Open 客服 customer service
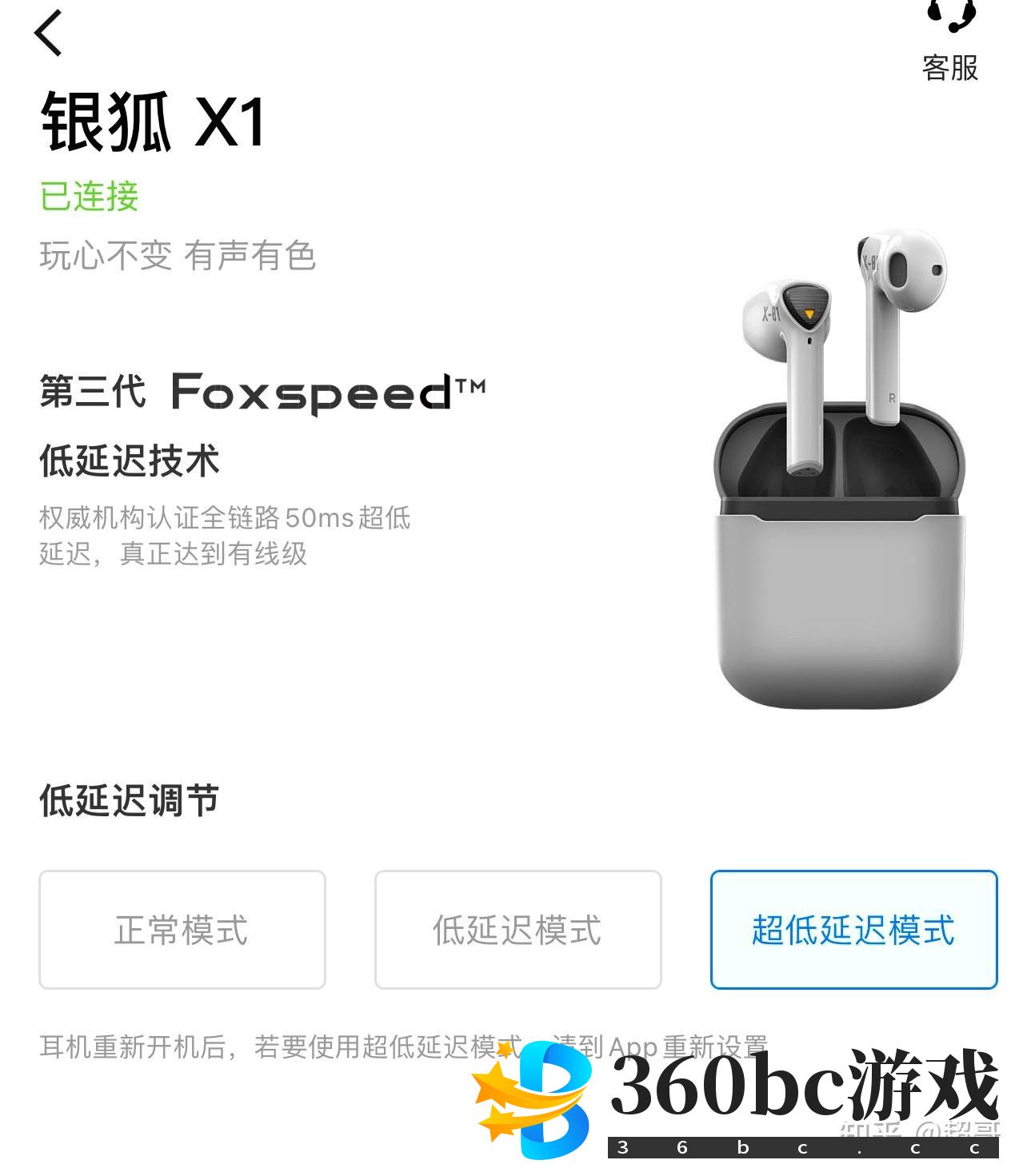 click(949, 44)
